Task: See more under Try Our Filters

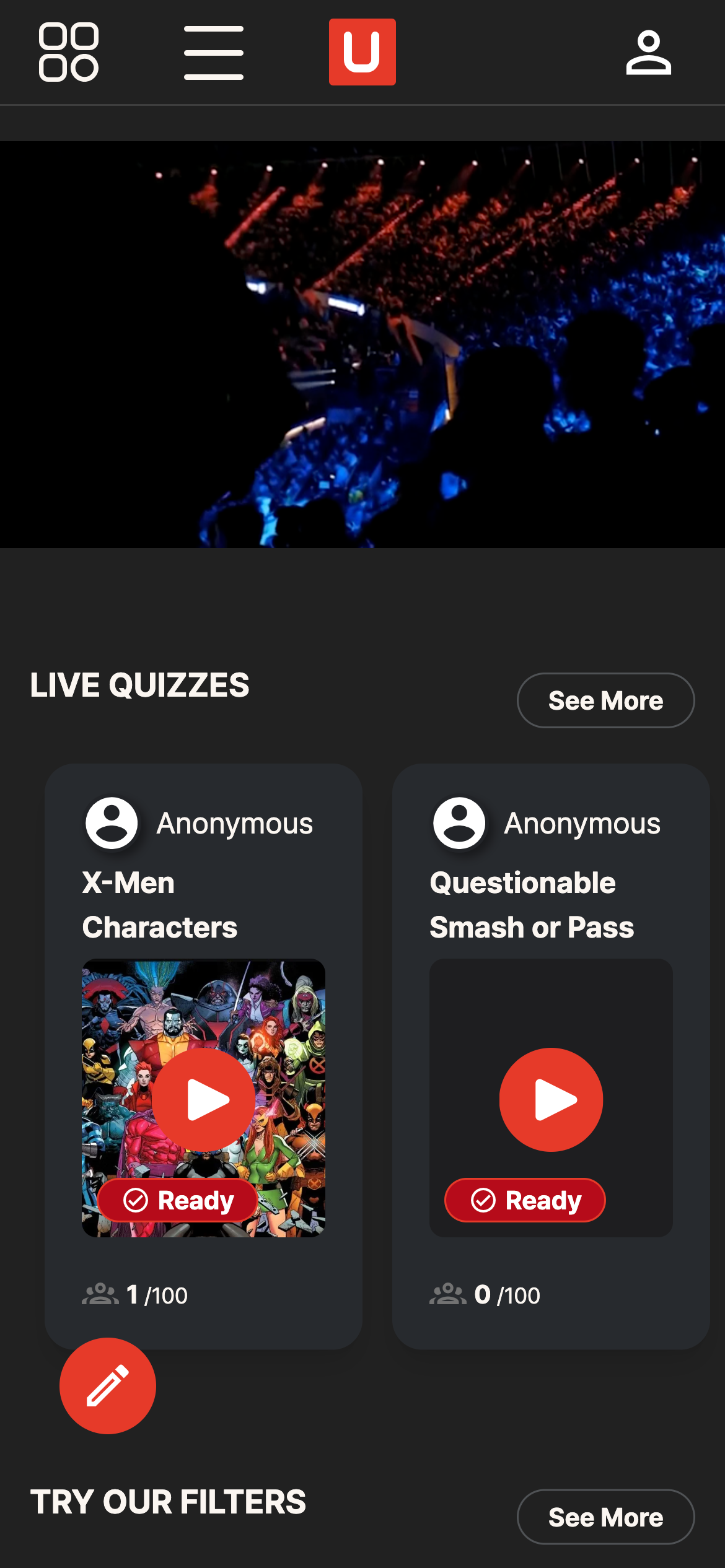Action: [605, 1517]
